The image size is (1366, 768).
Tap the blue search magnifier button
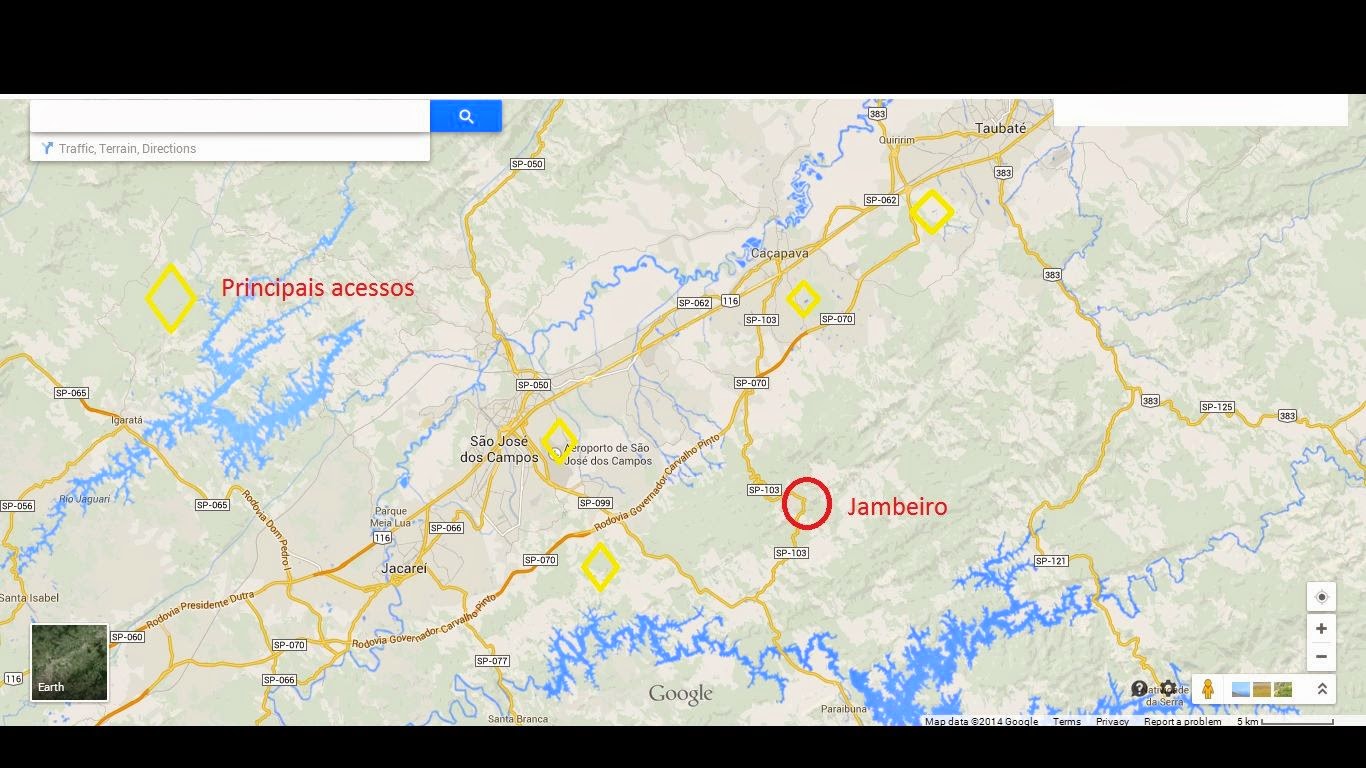pyautogui.click(x=466, y=116)
